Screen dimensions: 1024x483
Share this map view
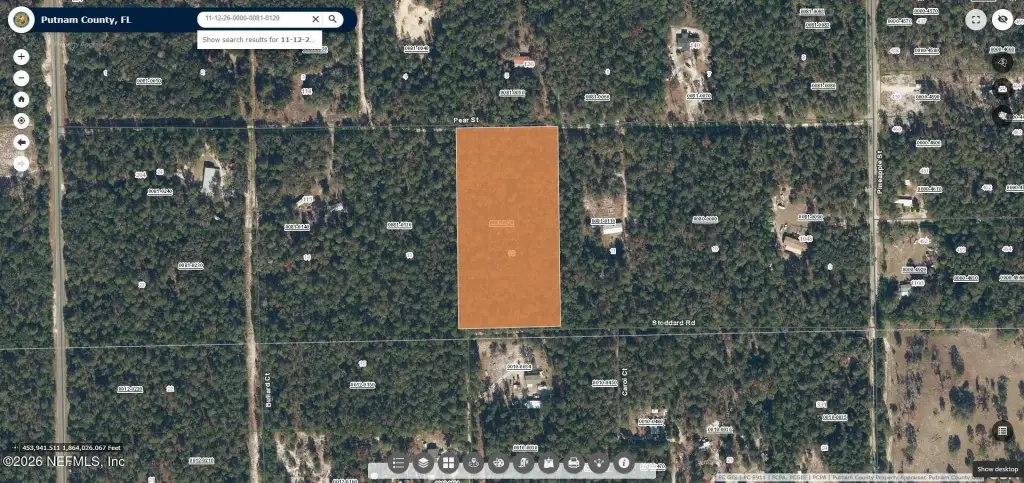599,464
